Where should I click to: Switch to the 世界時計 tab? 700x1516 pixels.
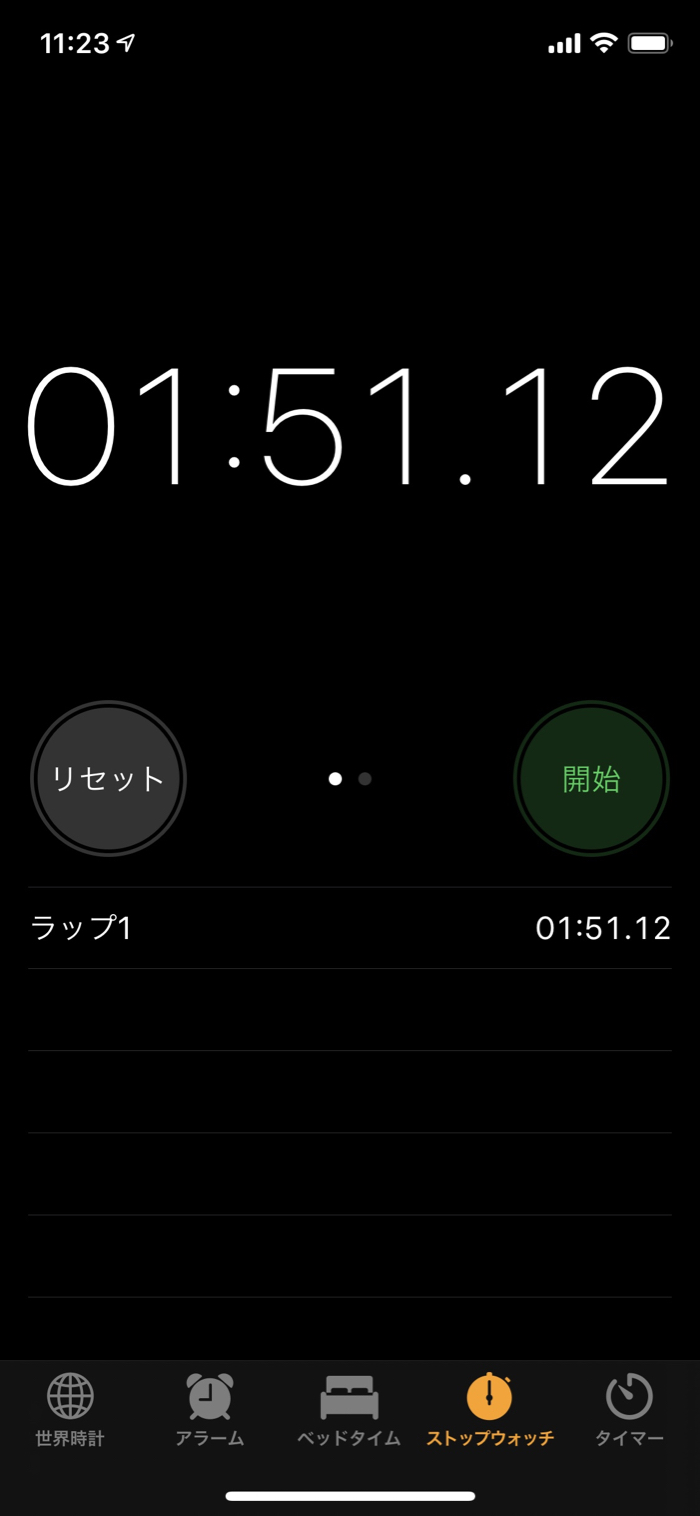[70, 1410]
